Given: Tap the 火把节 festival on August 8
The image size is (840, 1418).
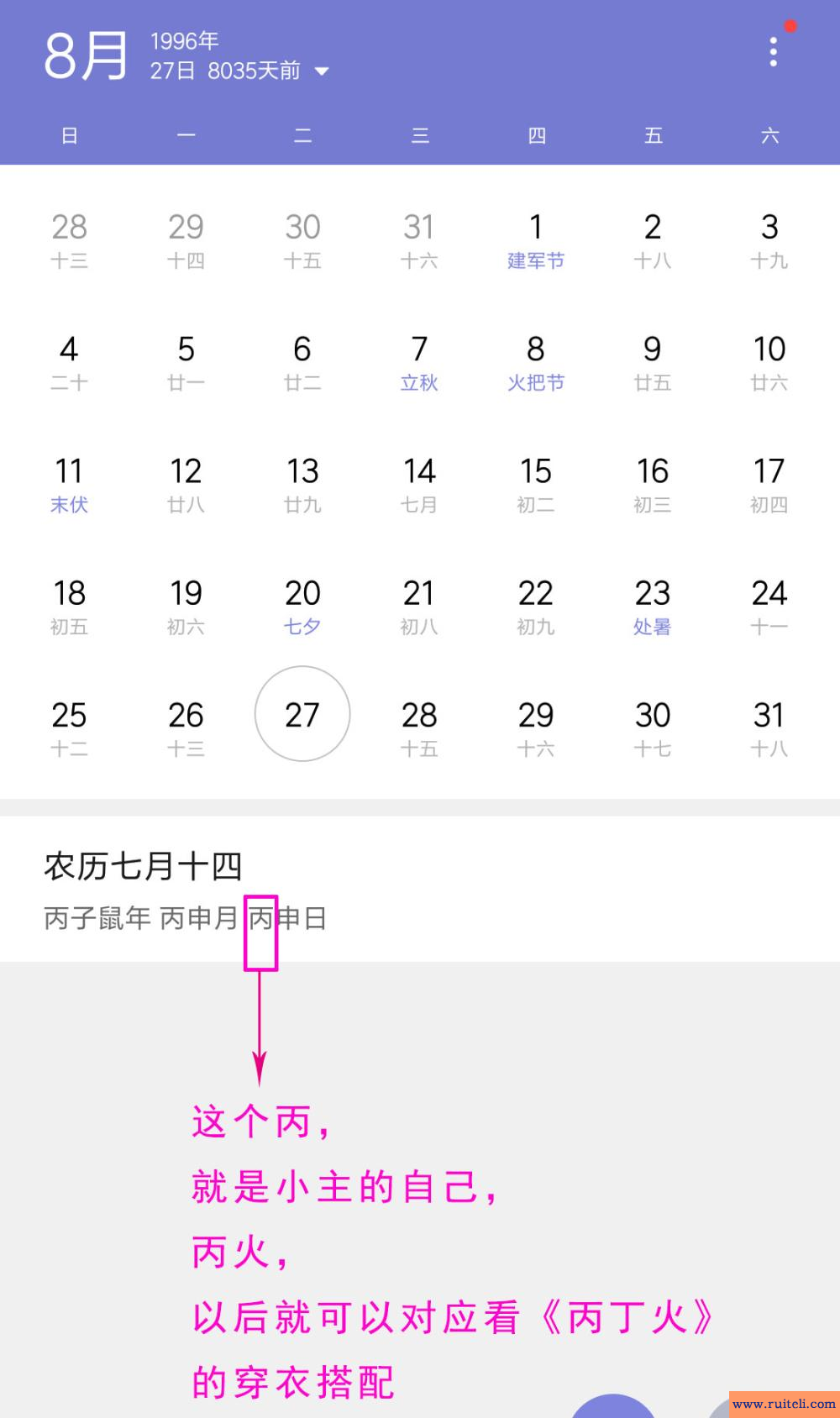Looking at the screenshot, I should pos(536,383).
